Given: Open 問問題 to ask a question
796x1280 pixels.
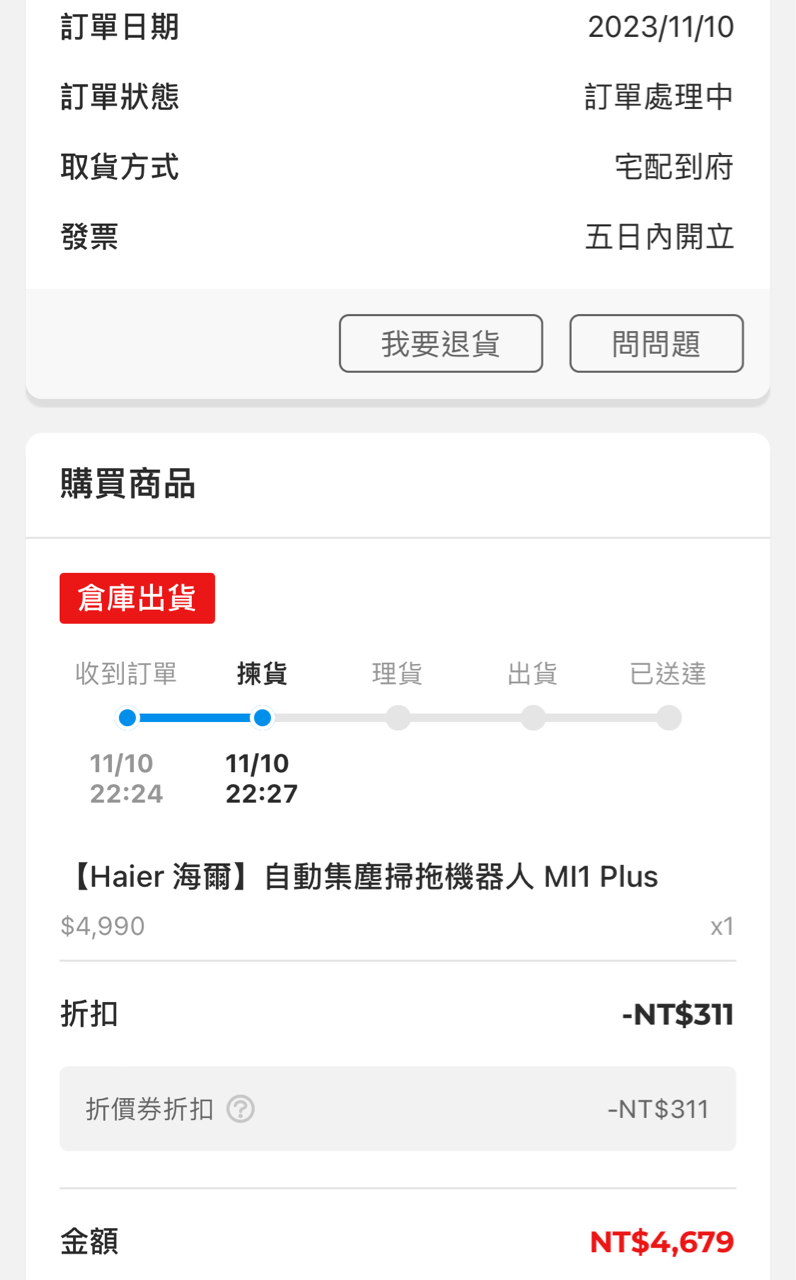Looking at the screenshot, I should (656, 344).
